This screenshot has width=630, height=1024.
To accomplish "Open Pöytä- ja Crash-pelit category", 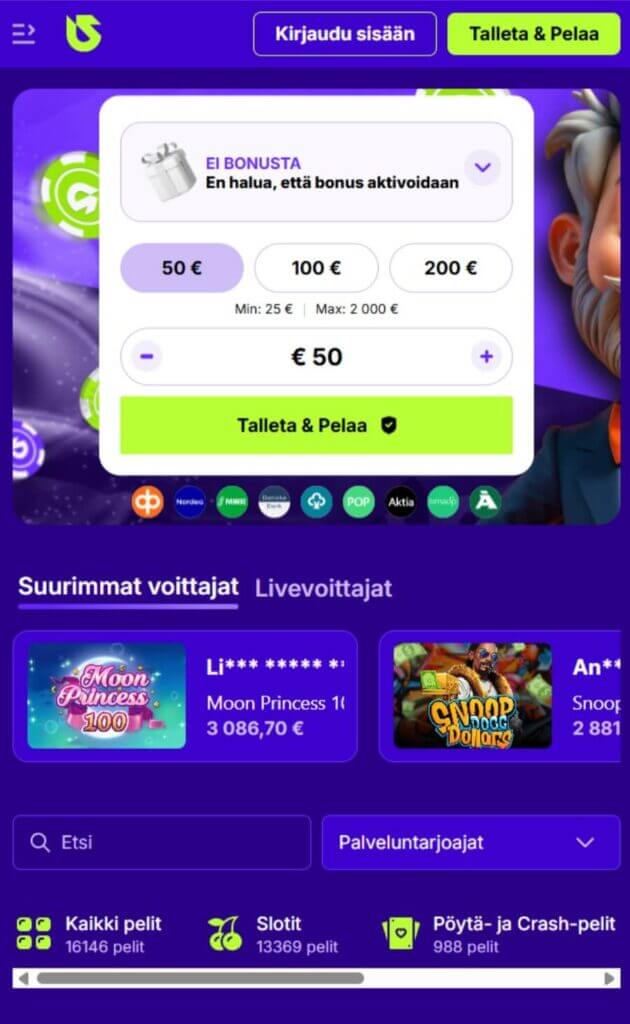I will click(x=500, y=933).
